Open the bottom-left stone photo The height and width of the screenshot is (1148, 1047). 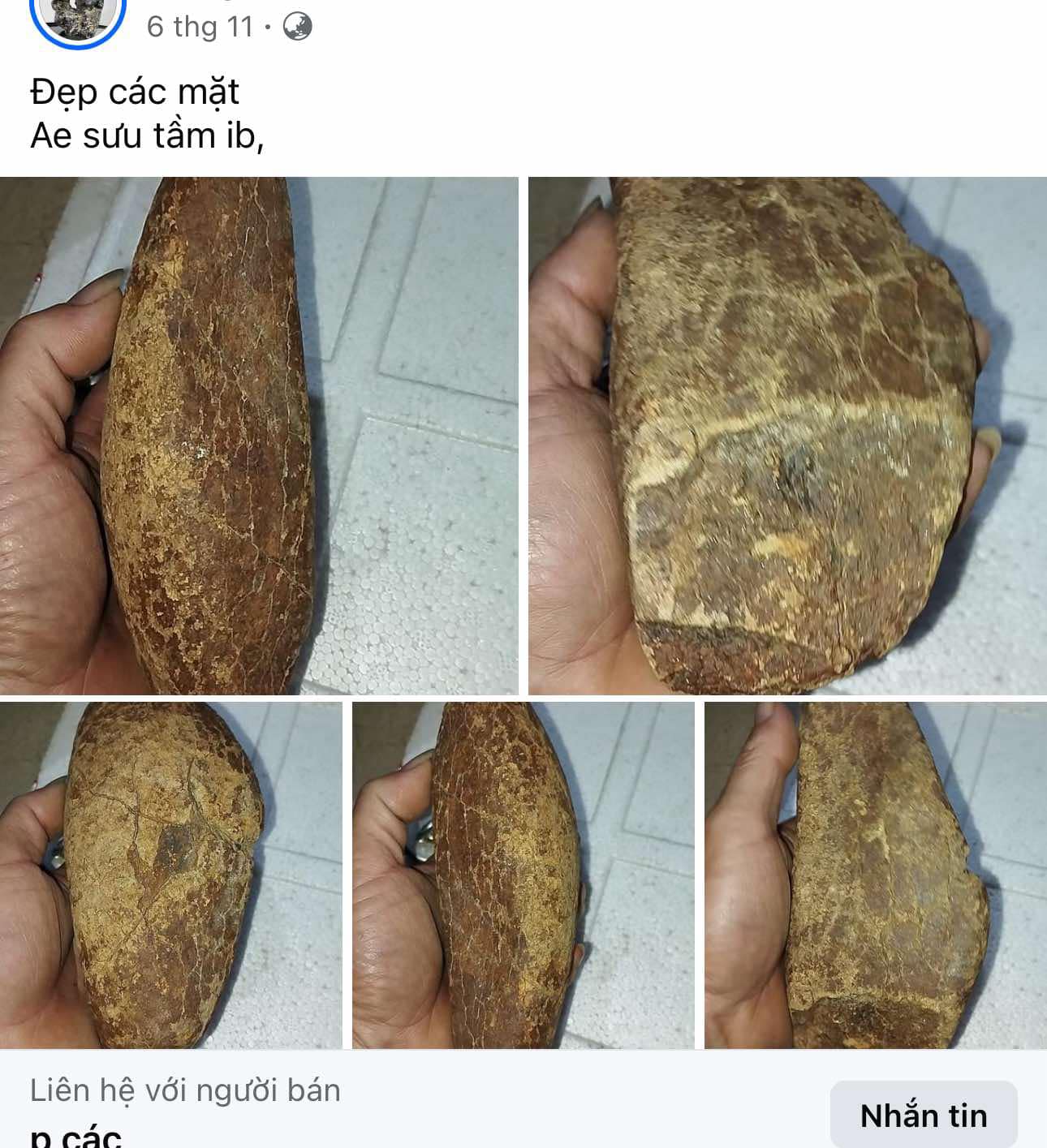[170, 875]
